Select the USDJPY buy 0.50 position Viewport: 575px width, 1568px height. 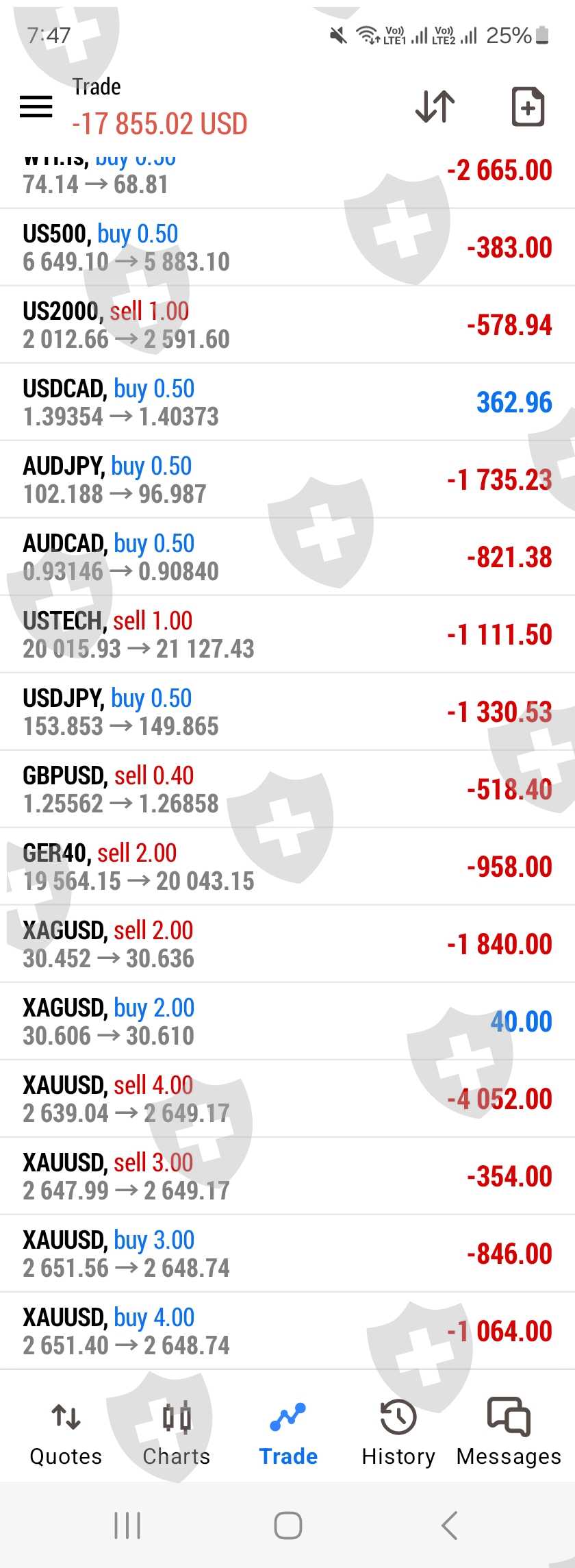pos(287,712)
